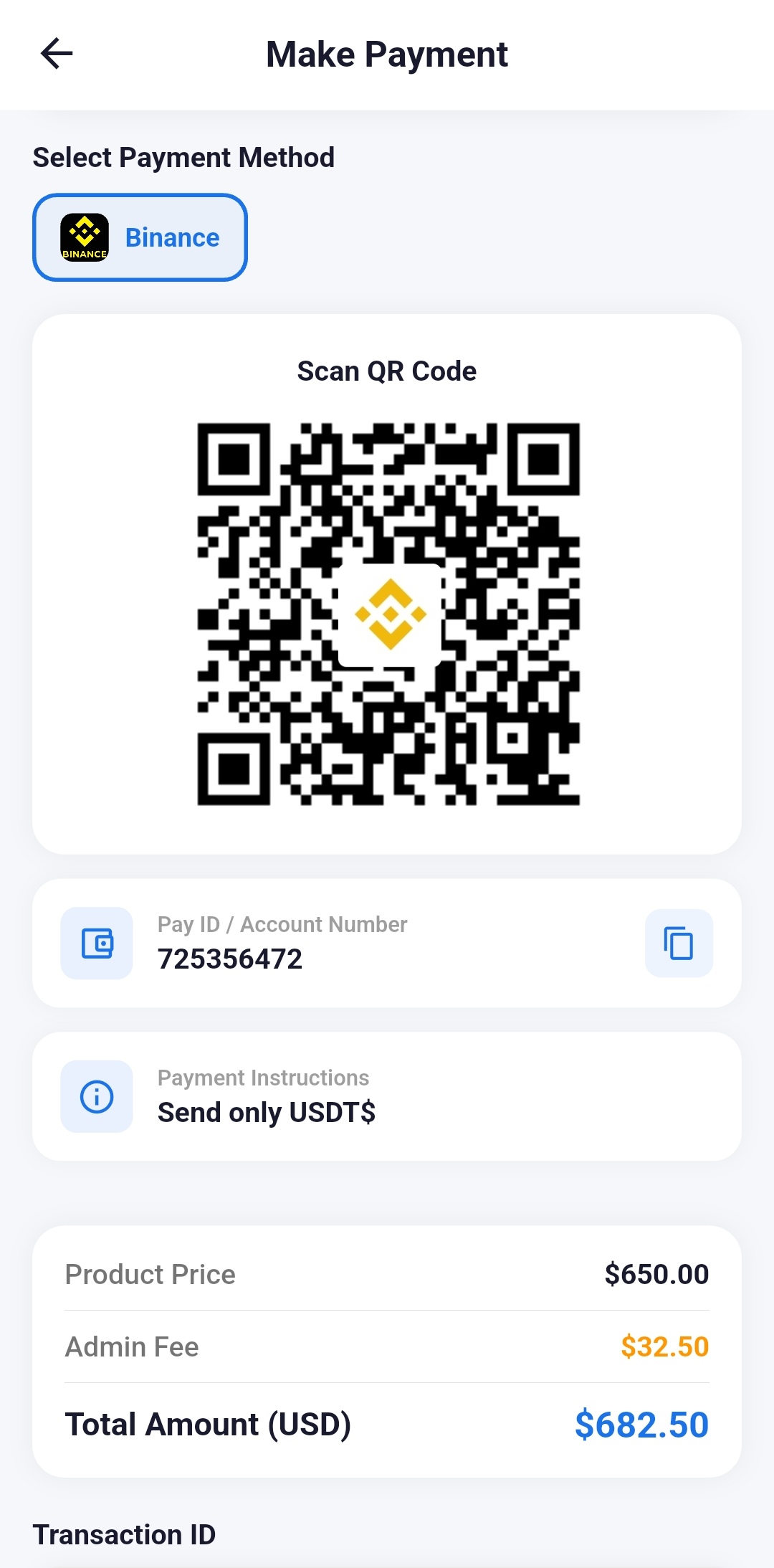Copy the account number using the copy icon

(678, 943)
